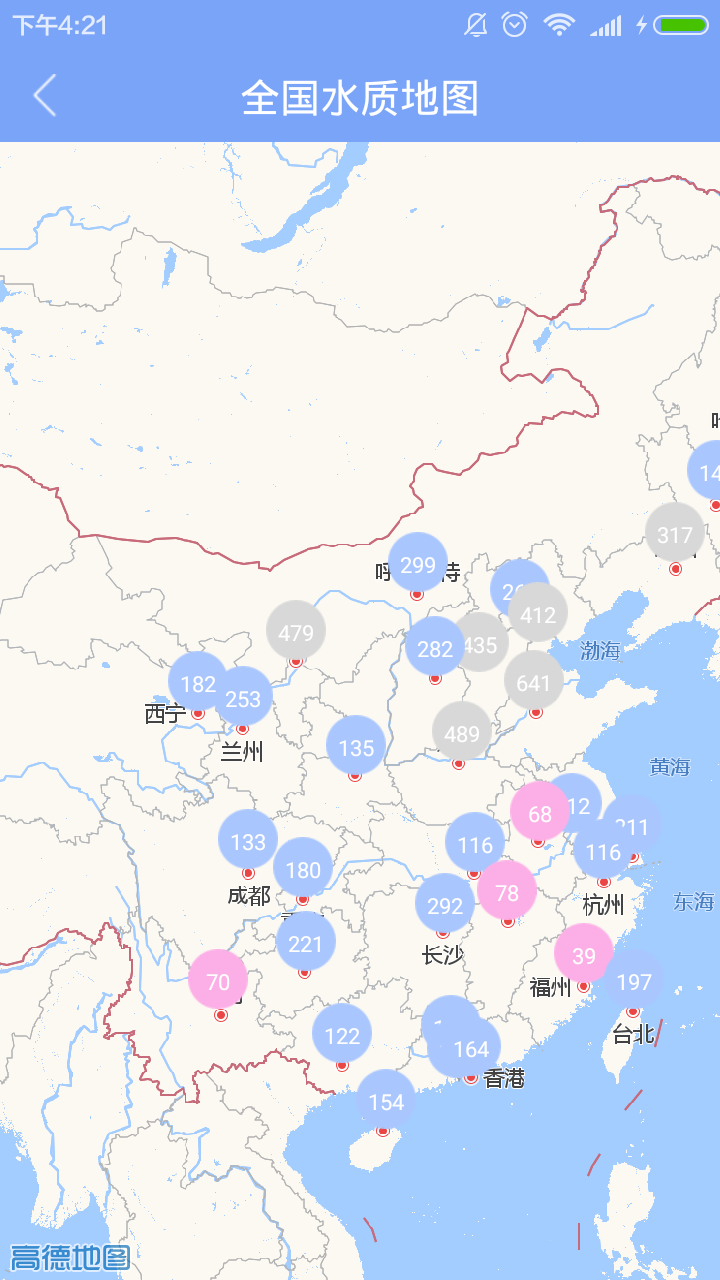Tap the 299 marker near Hohhot
This screenshot has height=1280, width=720.
pyautogui.click(x=417, y=564)
